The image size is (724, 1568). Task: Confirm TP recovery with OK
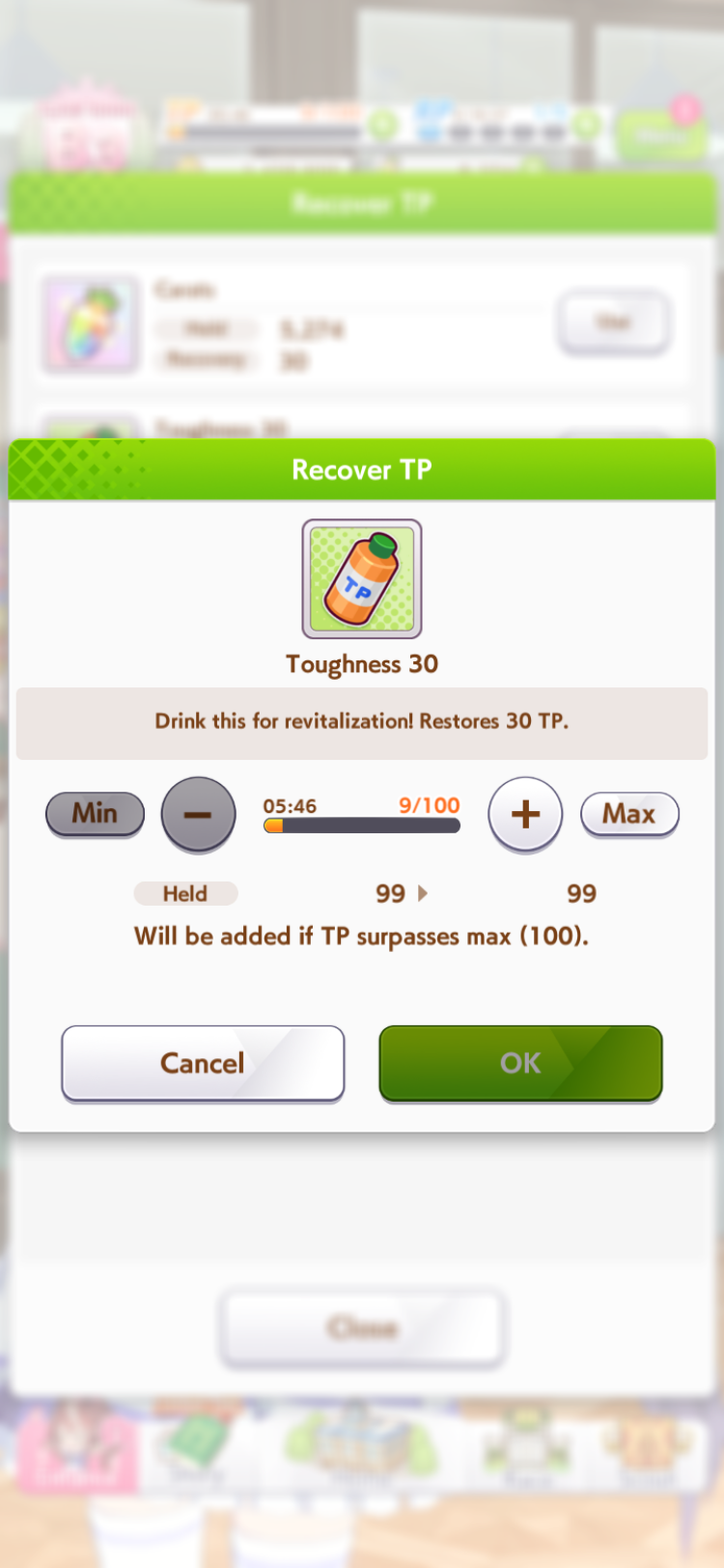tap(520, 1063)
